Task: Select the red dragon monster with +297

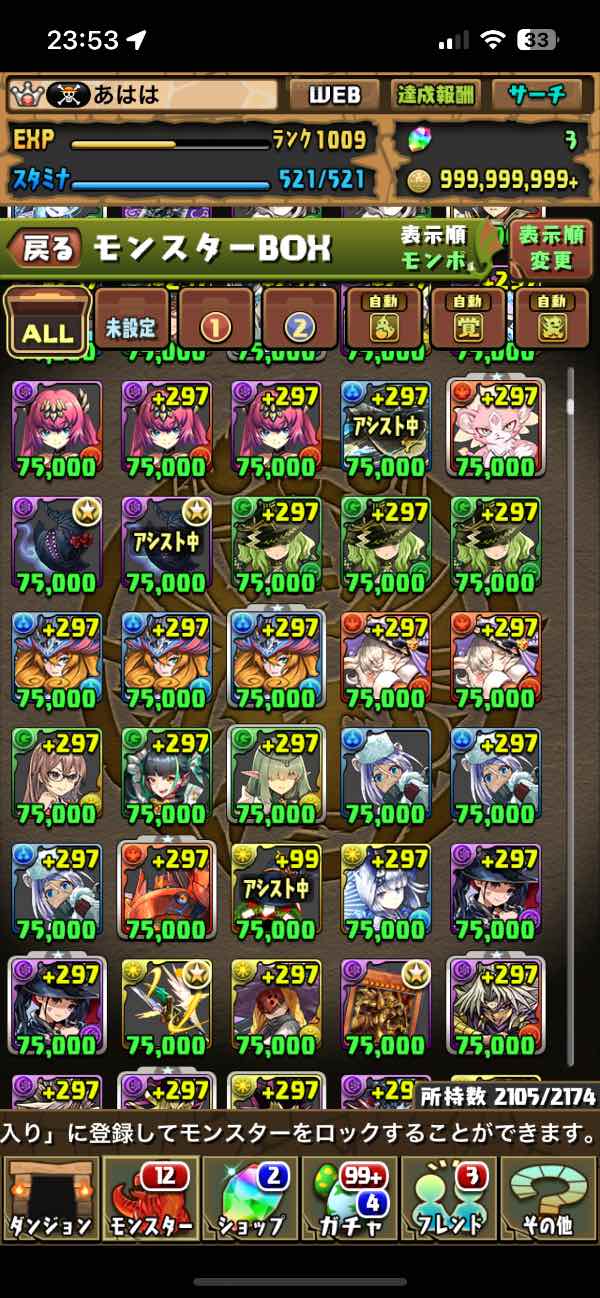Action: (165, 890)
